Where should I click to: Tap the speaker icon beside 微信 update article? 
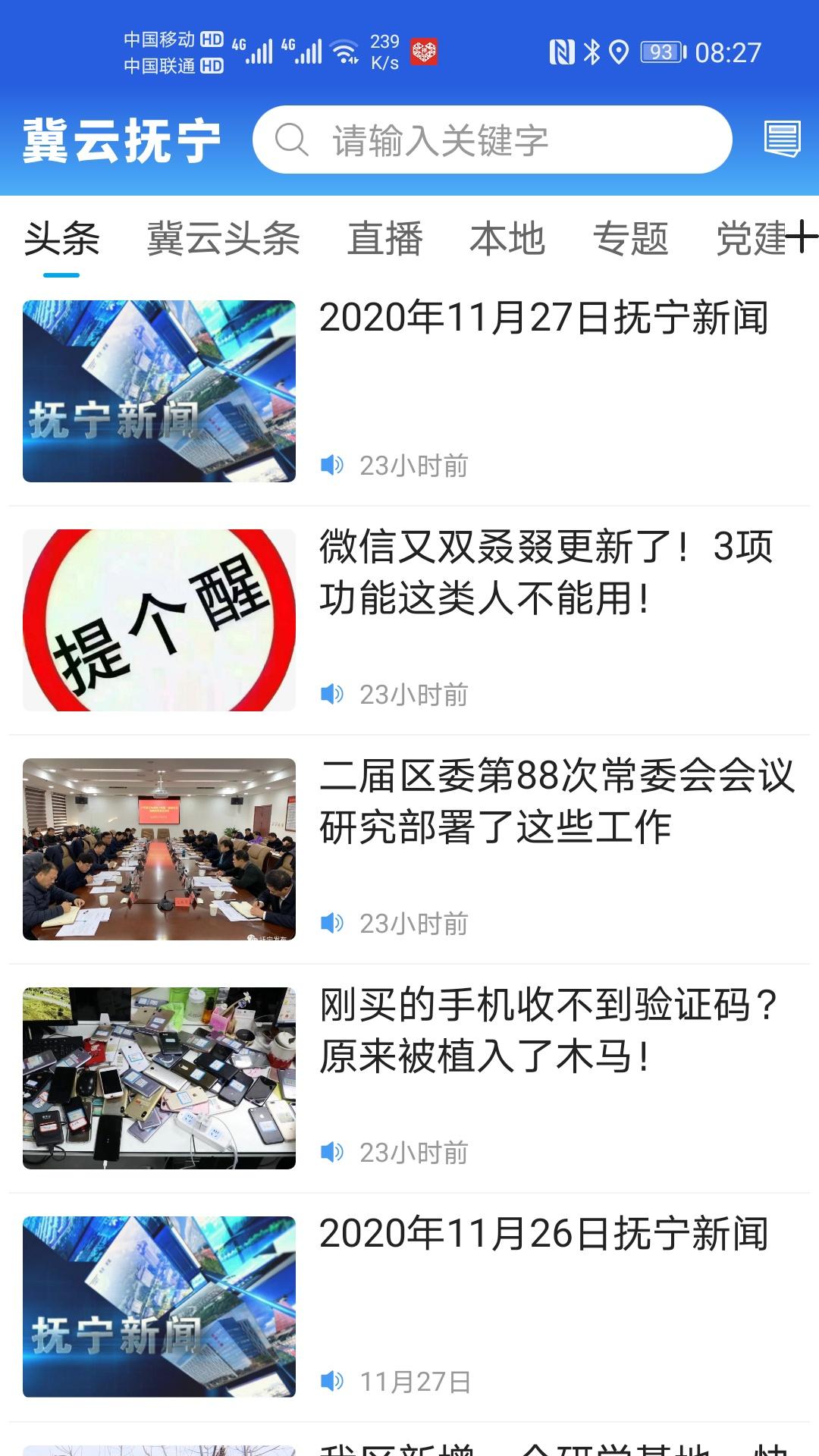point(334,692)
